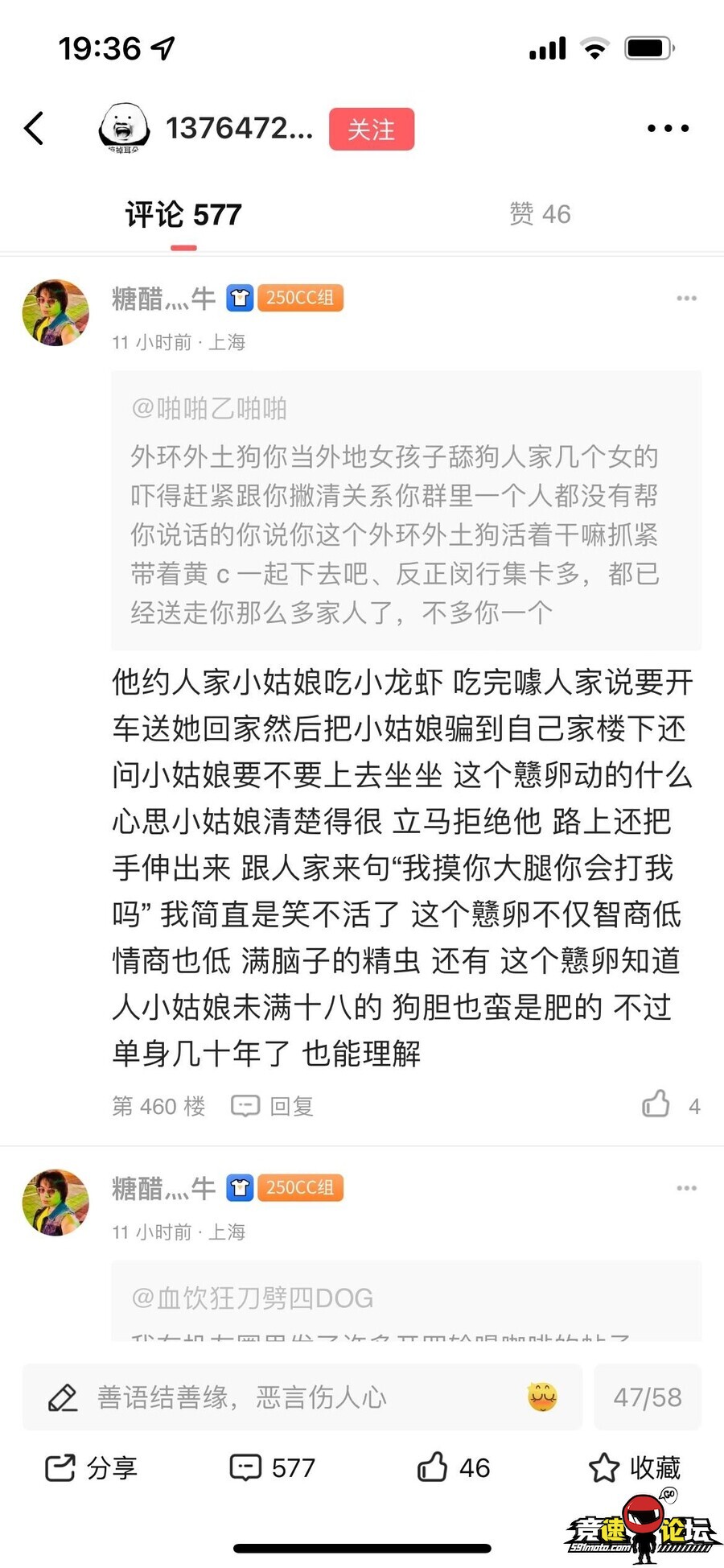
Task: Open options for the @血饮狂刀劈四DOG reply comment
Action: pos(686,1188)
